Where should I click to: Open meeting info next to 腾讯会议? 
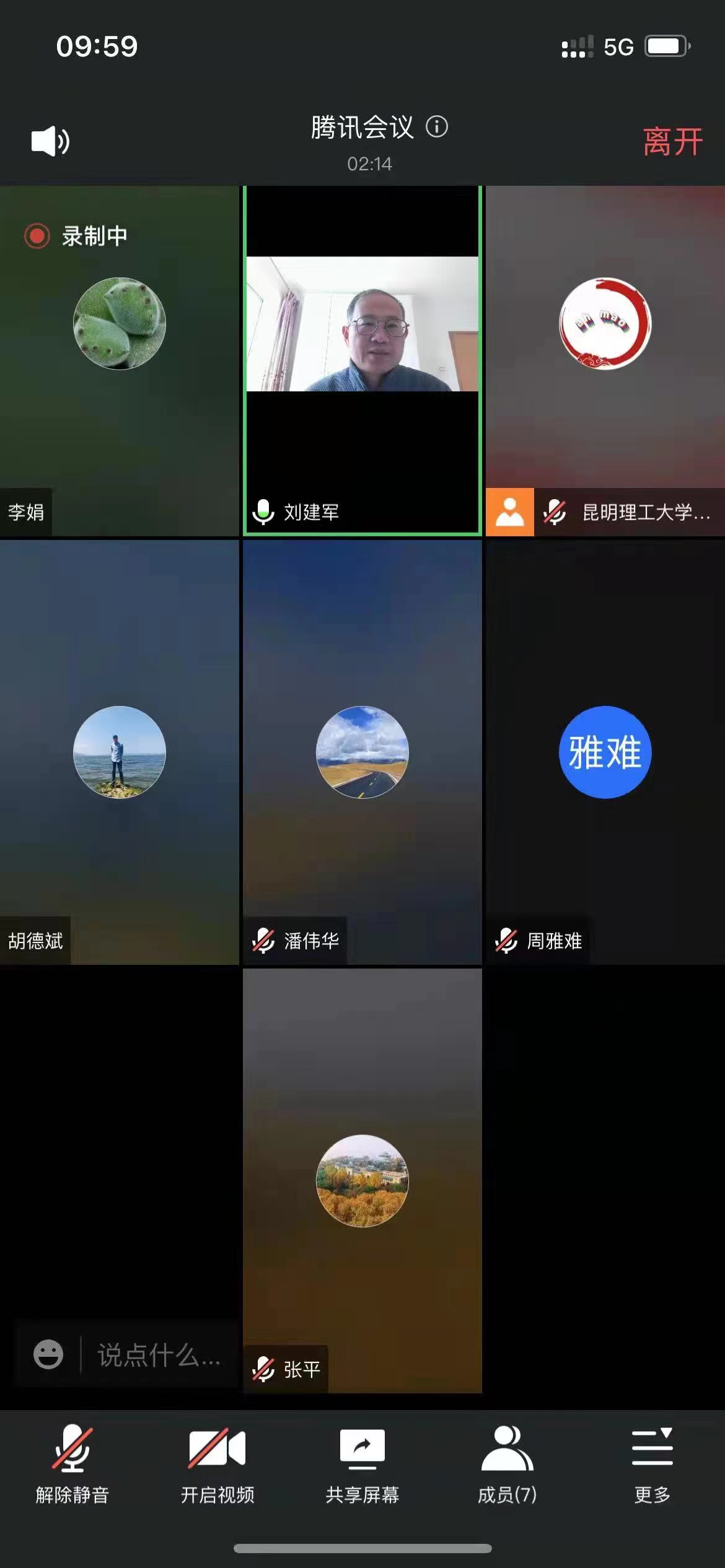(437, 127)
